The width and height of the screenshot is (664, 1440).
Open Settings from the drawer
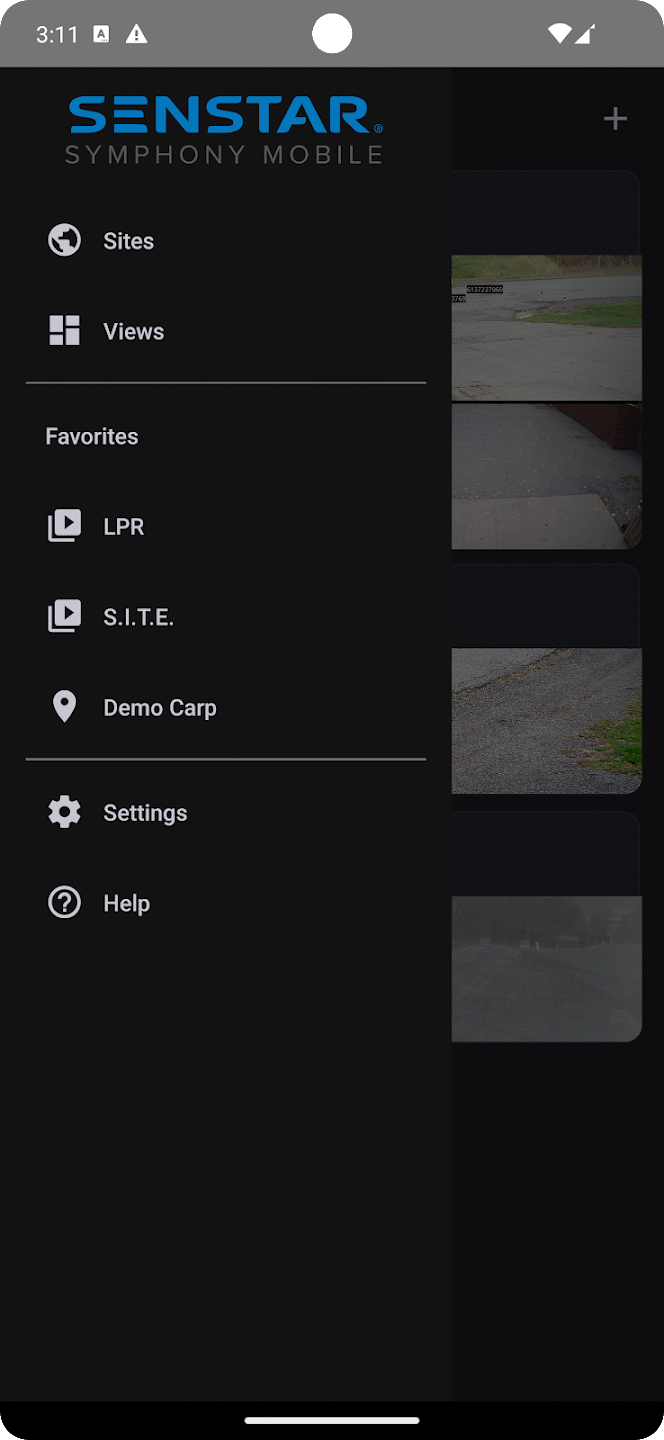point(145,813)
